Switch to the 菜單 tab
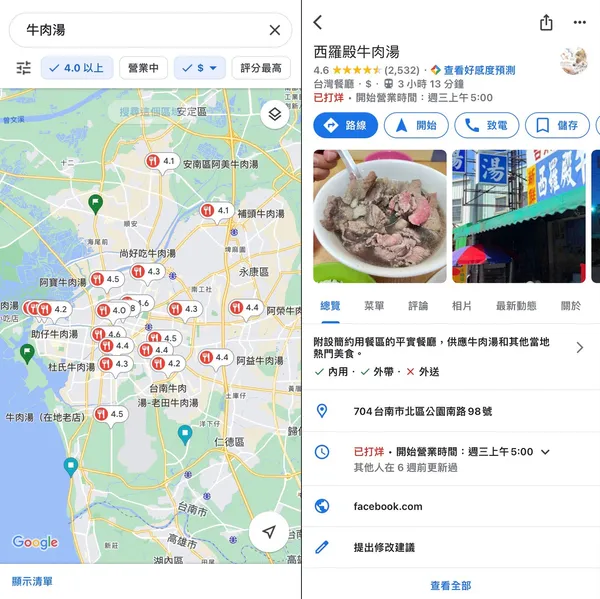 374,306
